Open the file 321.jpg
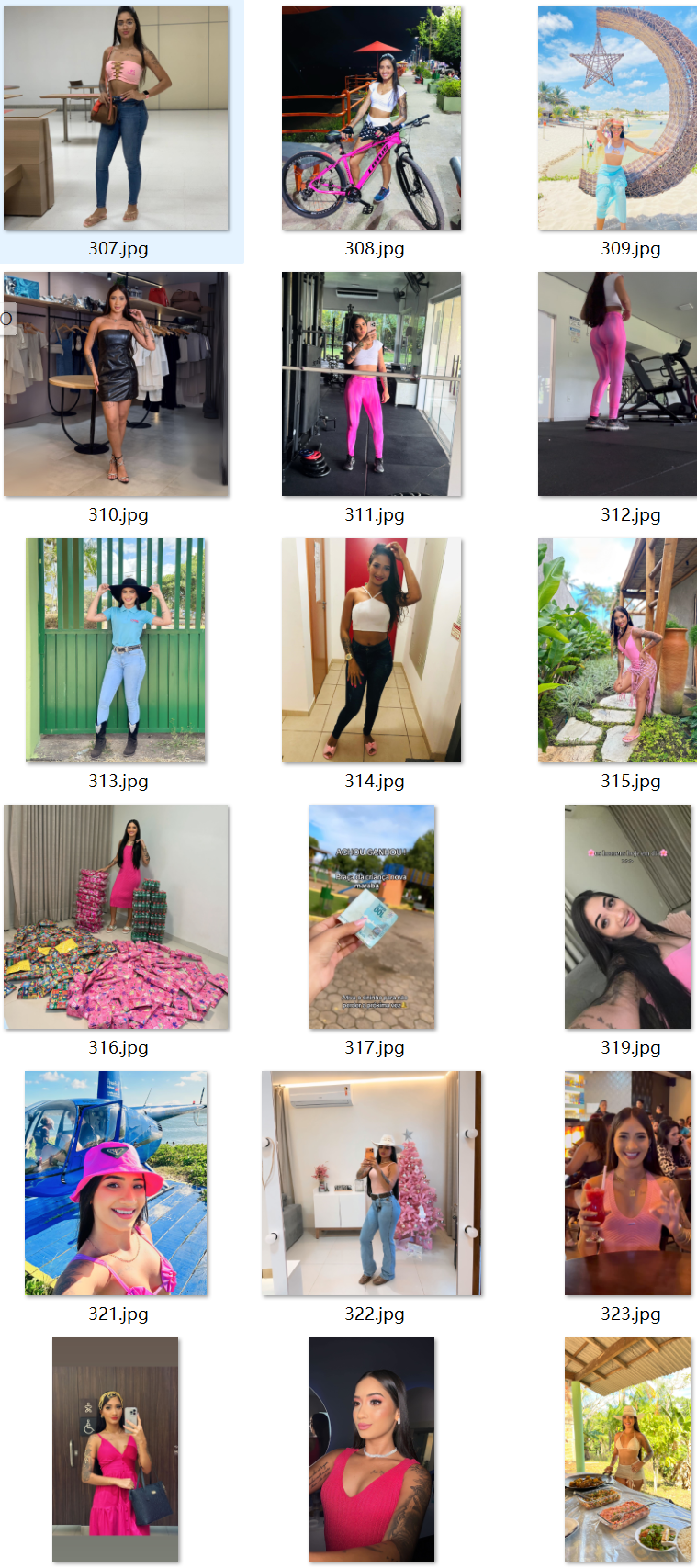Viewport: 697px width, 1568px height. [x=116, y=1183]
